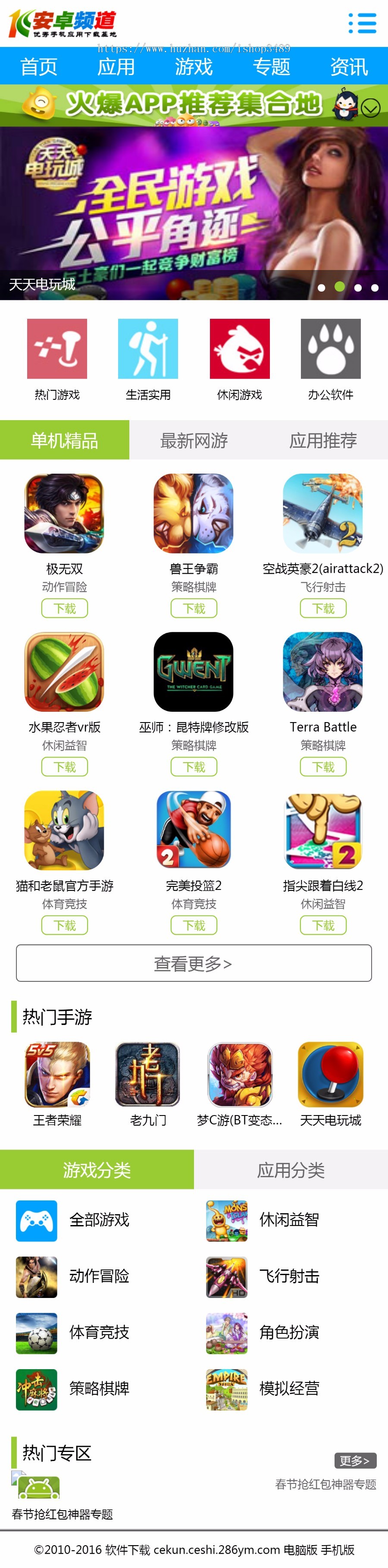Go to the 游戏 nav tab
Image resolution: width=388 pixels, height=1568 pixels.
[x=194, y=66]
